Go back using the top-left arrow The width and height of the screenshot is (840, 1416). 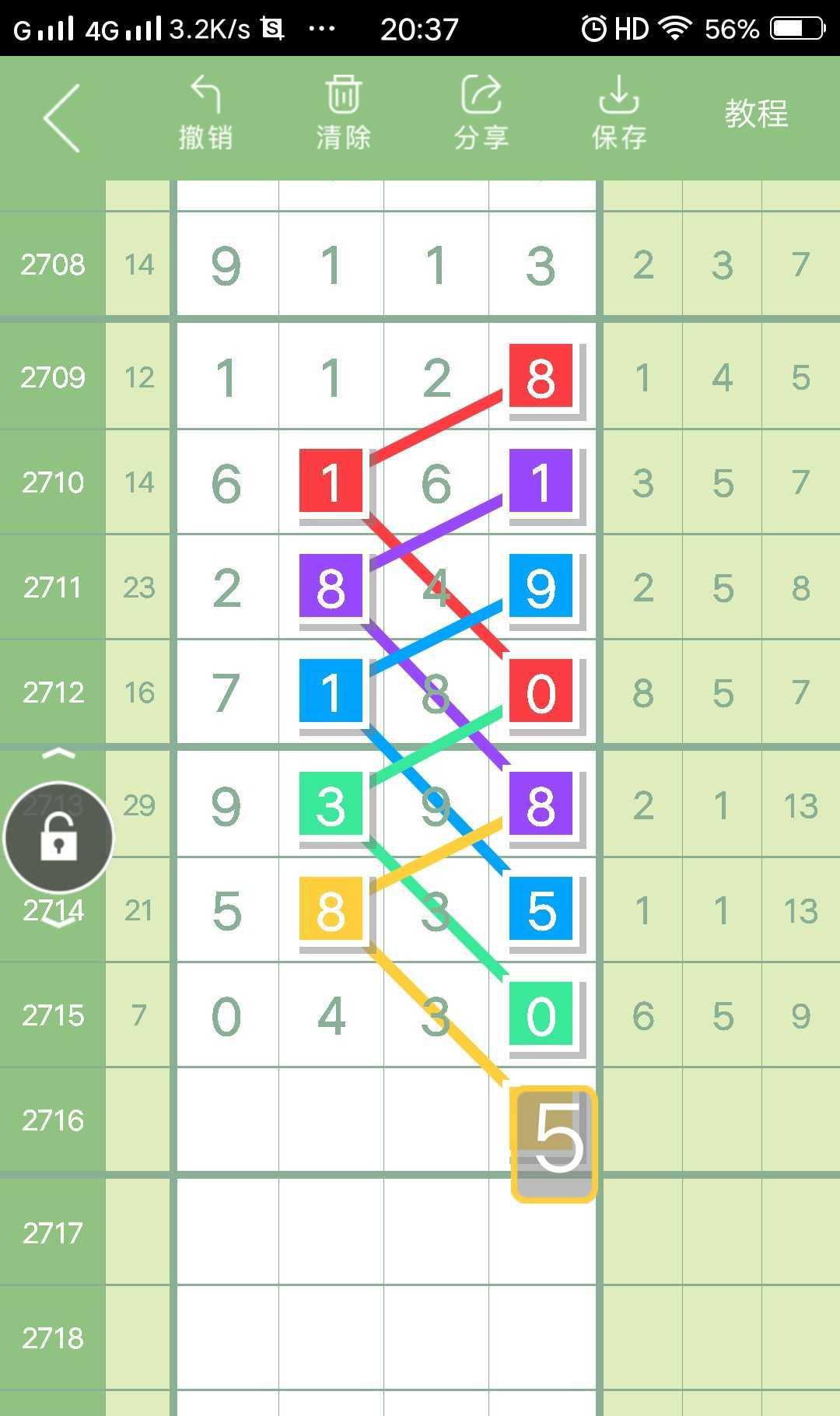(x=62, y=118)
